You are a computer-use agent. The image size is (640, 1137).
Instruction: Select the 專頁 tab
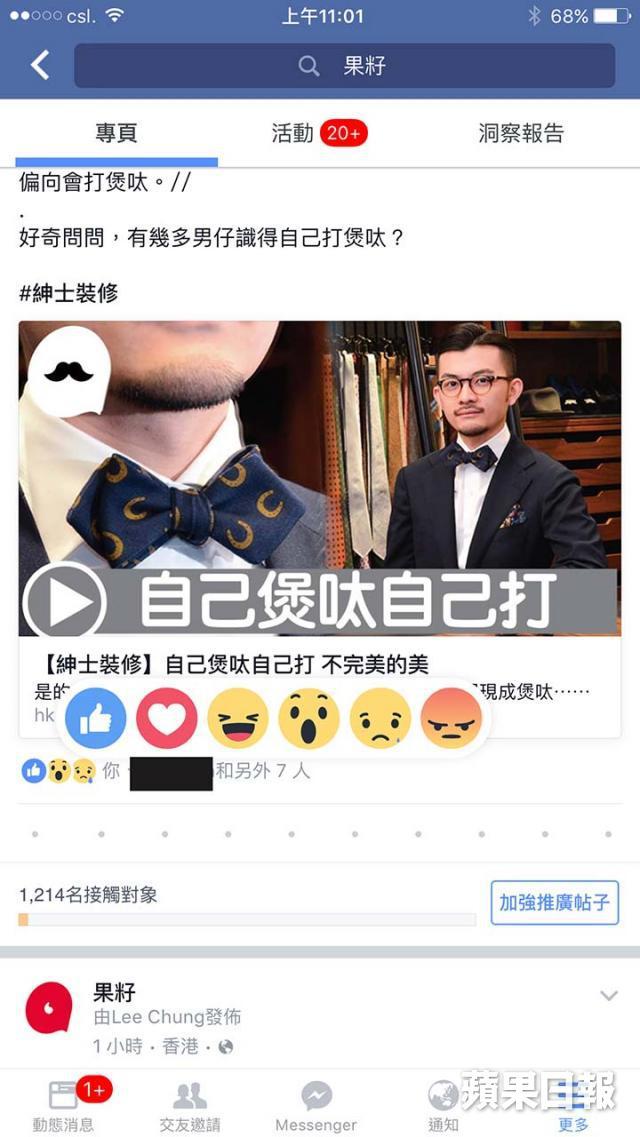pyautogui.click(x=116, y=133)
